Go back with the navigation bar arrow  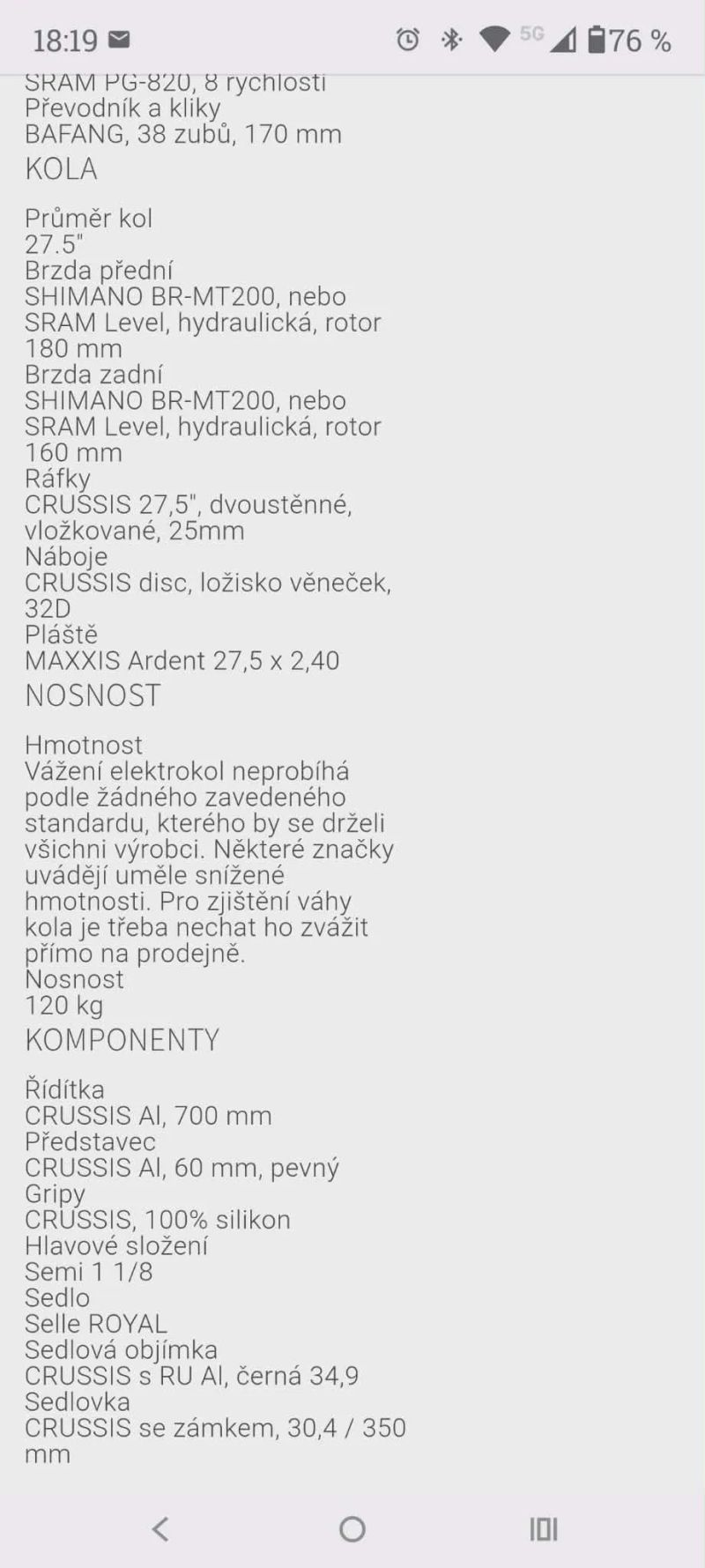tap(160, 1528)
